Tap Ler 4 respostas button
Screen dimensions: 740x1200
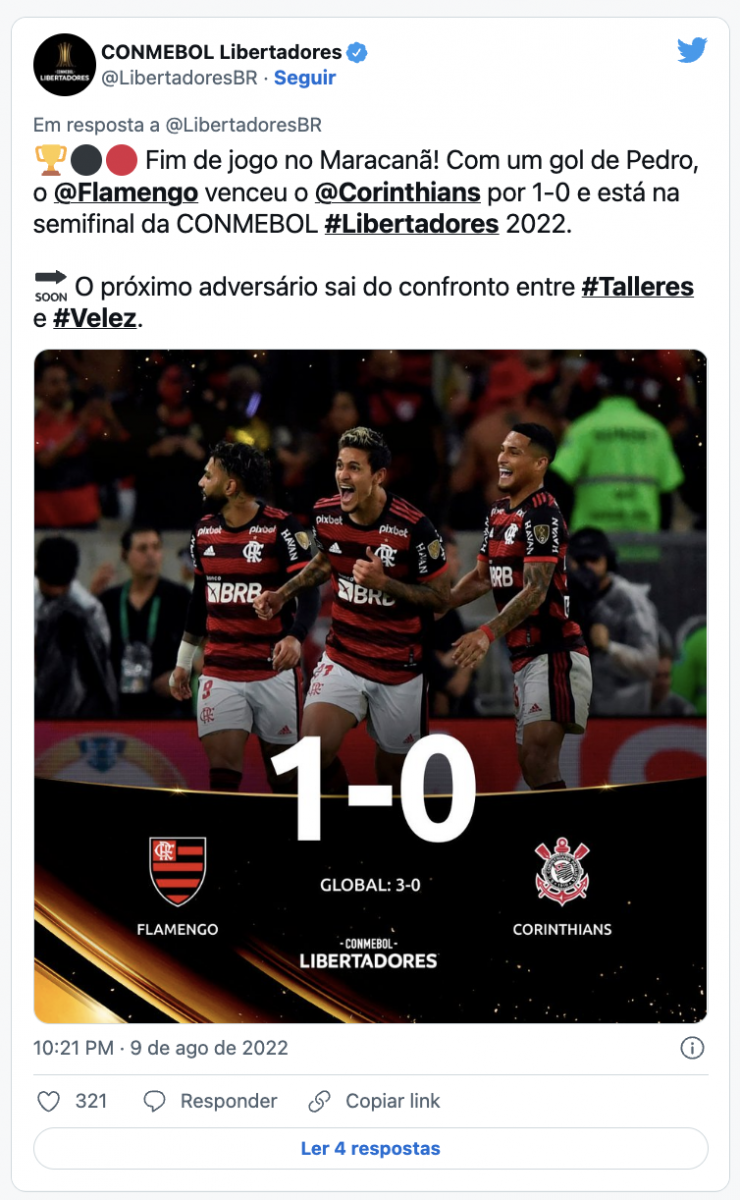[370, 1149]
